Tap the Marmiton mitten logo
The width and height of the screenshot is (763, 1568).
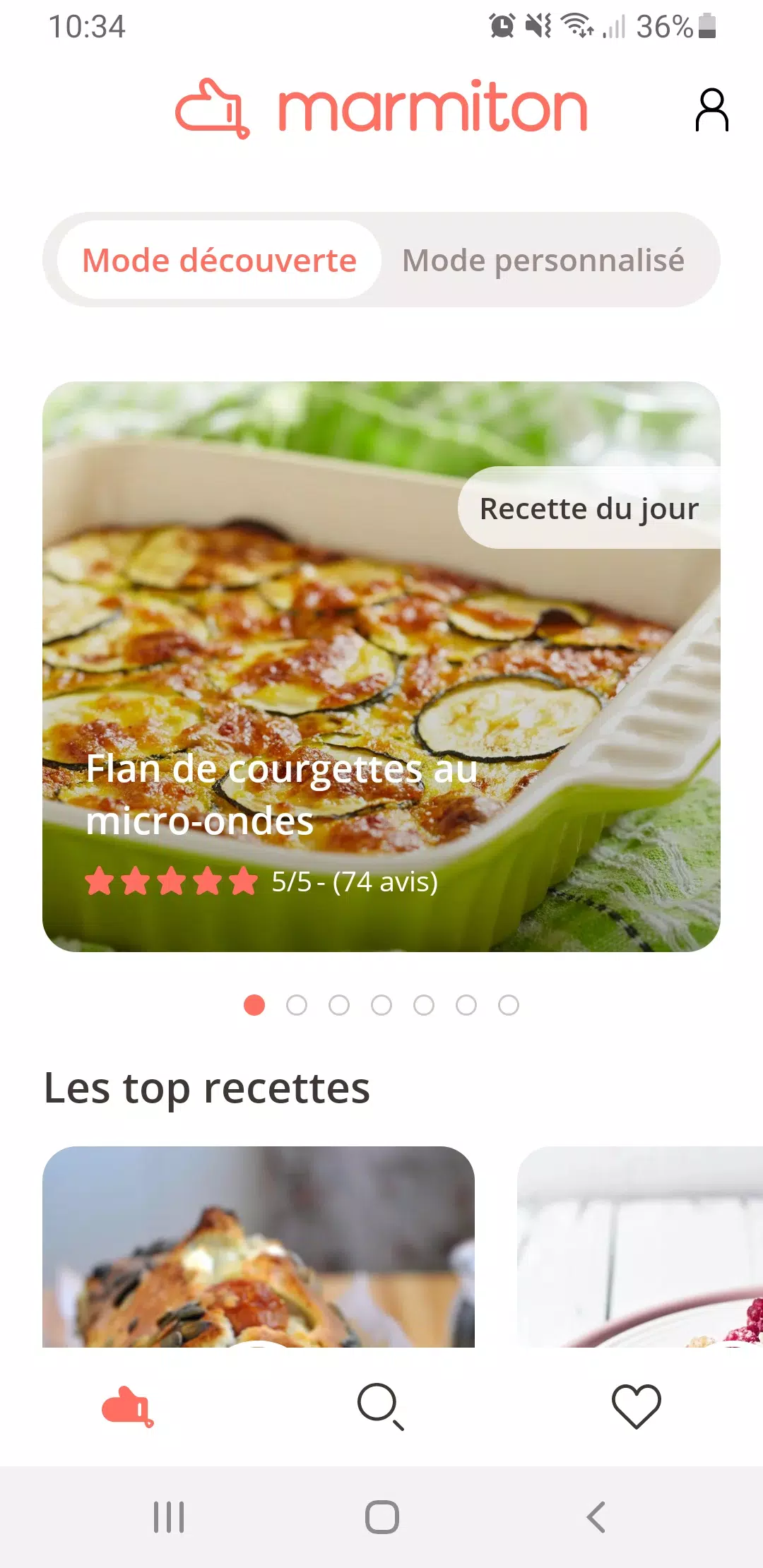tap(211, 109)
